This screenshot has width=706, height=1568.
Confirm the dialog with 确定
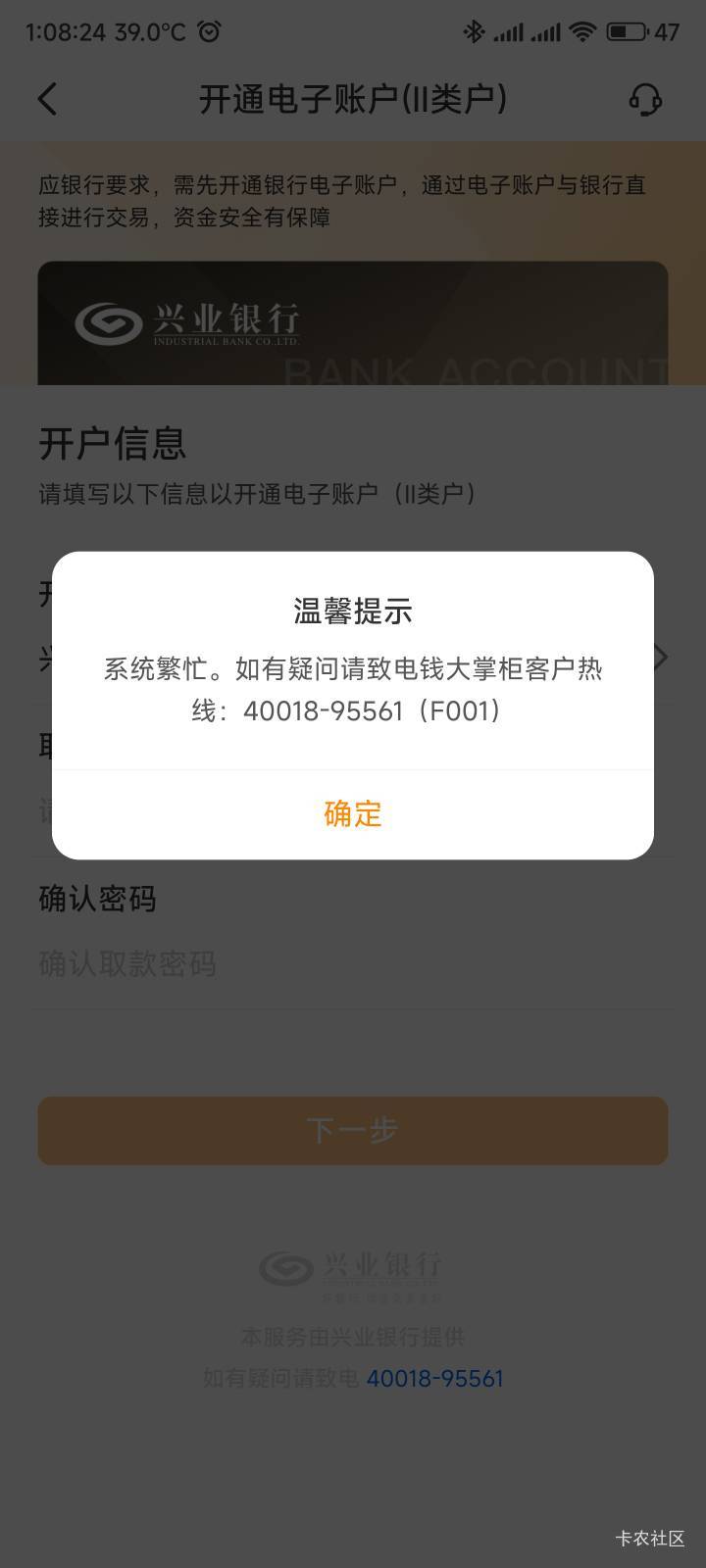(x=353, y=813)
